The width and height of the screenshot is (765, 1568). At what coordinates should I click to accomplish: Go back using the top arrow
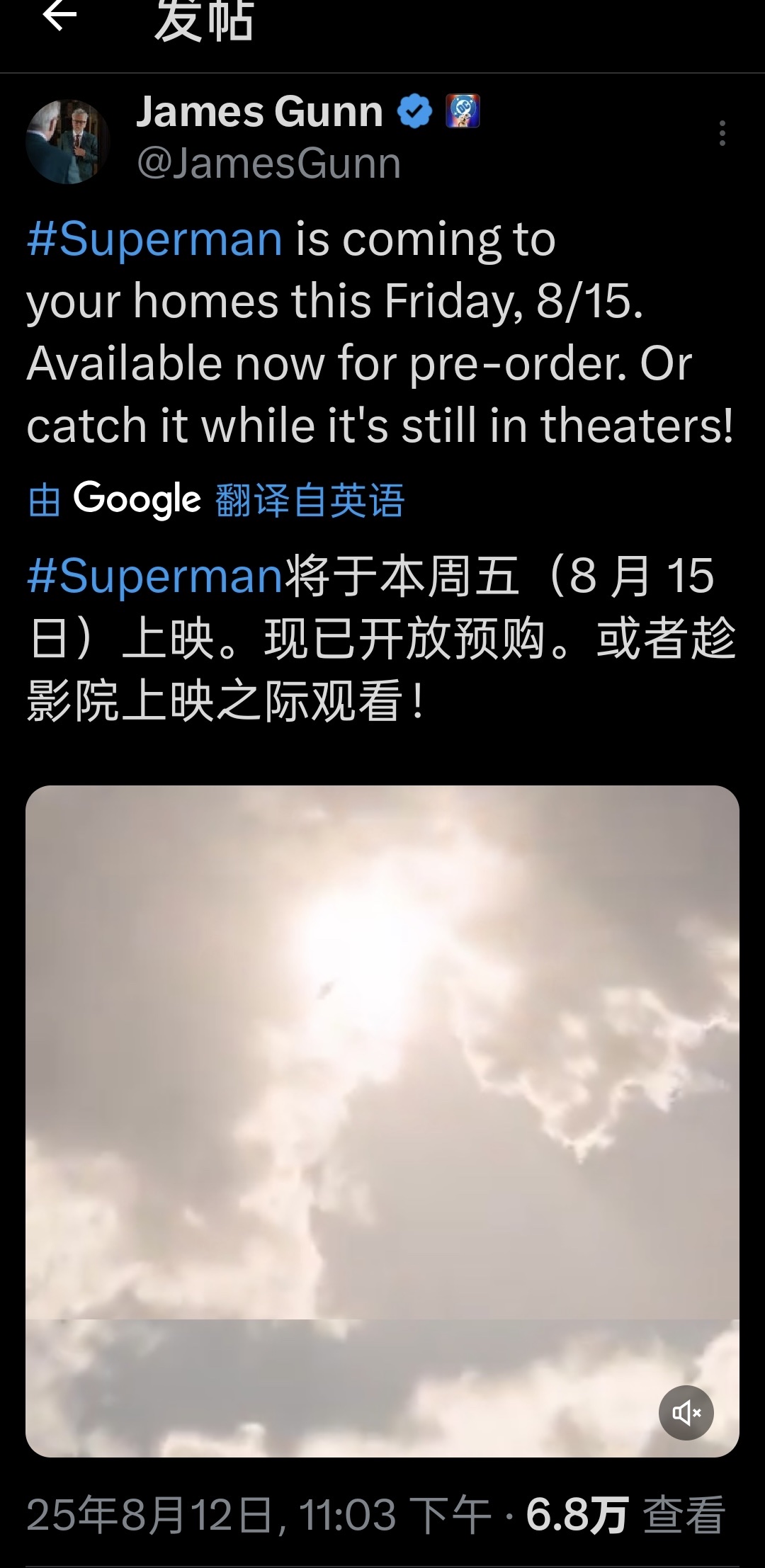(x=59, y=16)
